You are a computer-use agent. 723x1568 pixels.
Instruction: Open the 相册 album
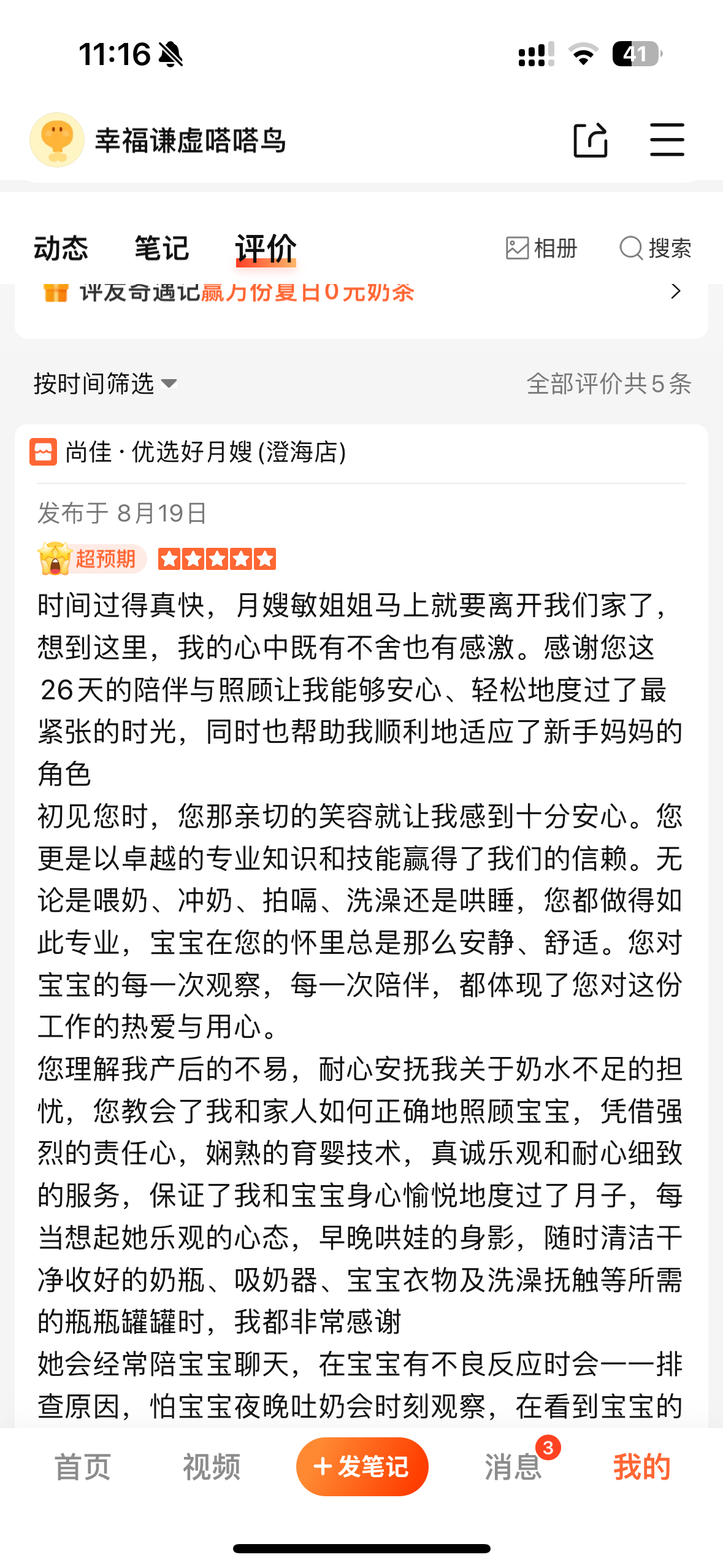541,248
